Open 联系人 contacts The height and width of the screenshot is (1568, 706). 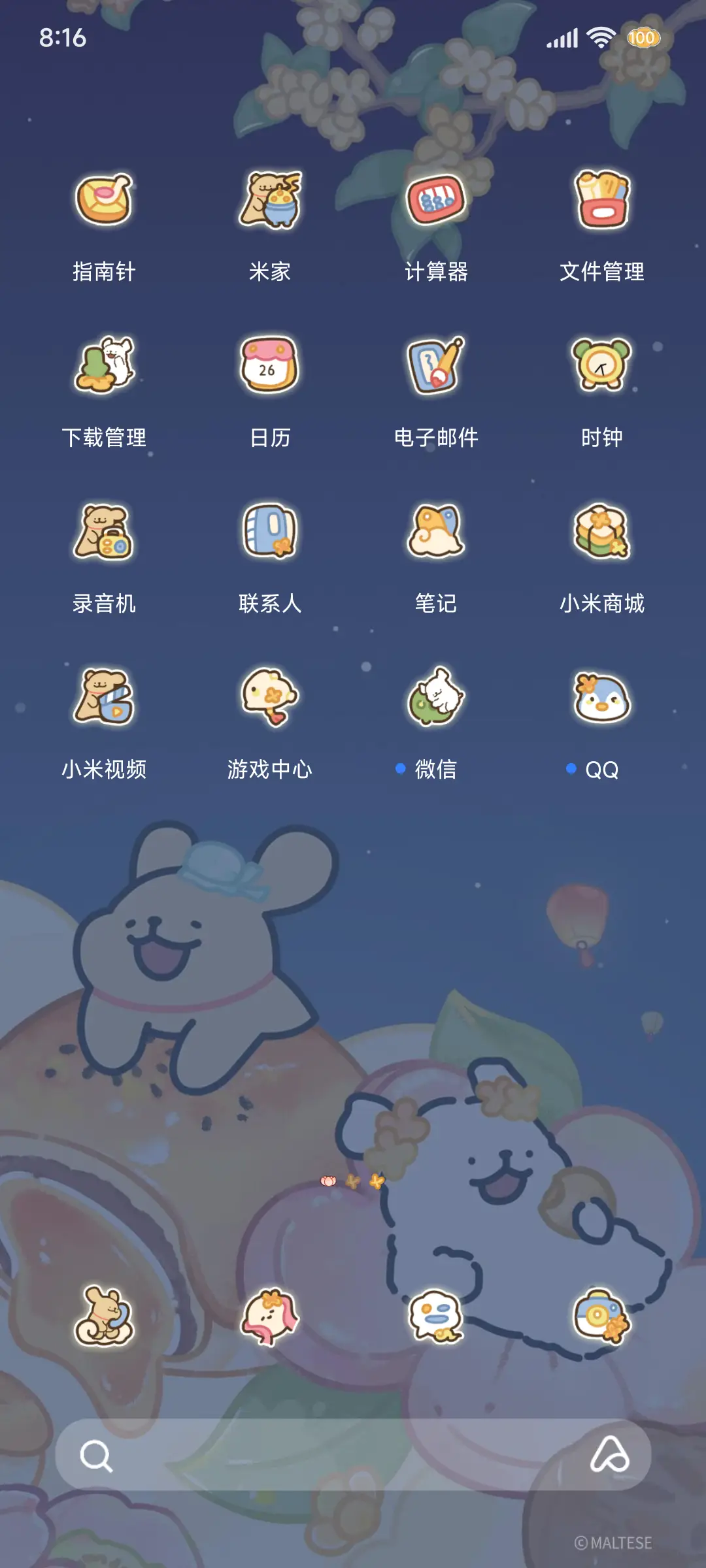coord(271,534)
